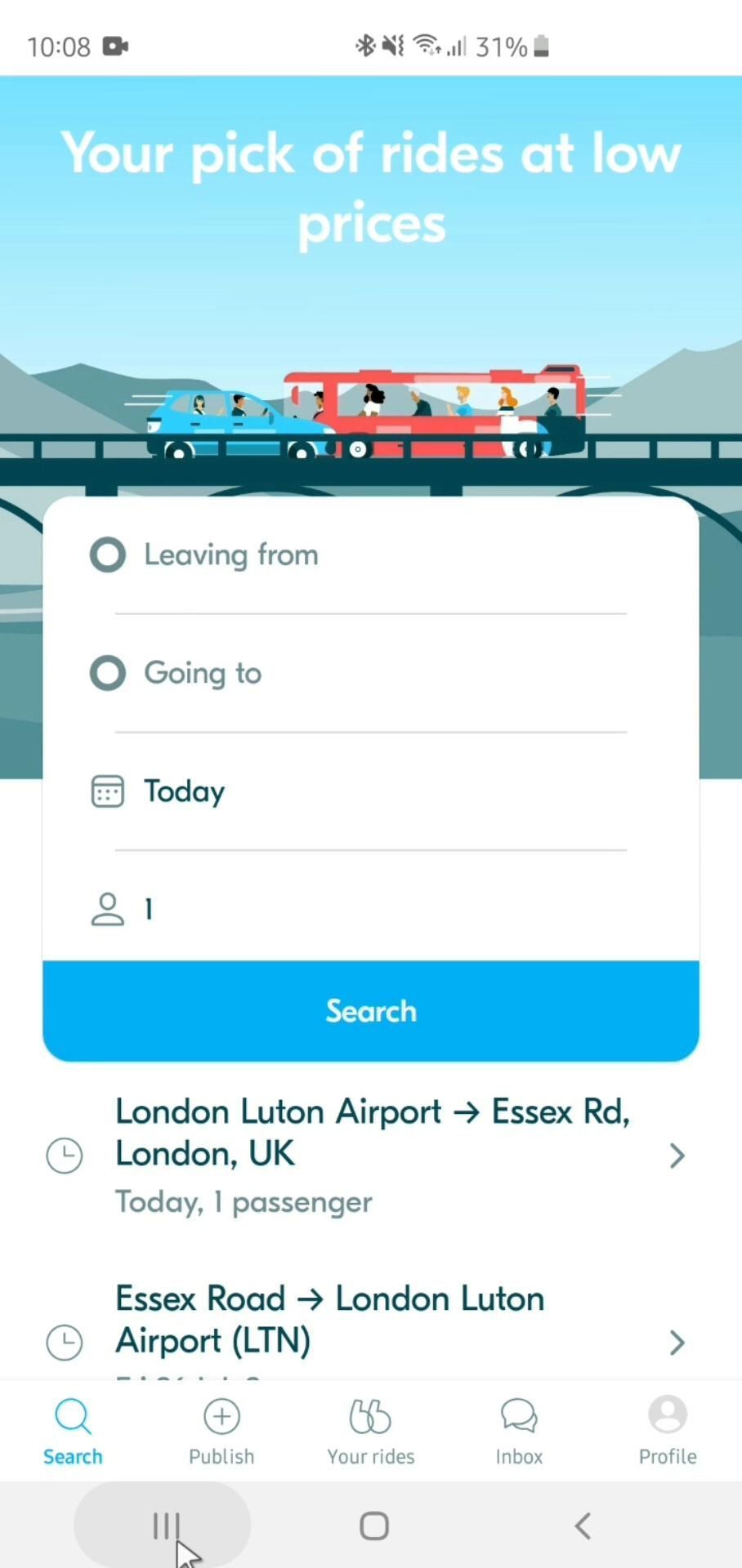Adjust the passenger count
The height and width of the screenshot is (1568, 742).
360,909
